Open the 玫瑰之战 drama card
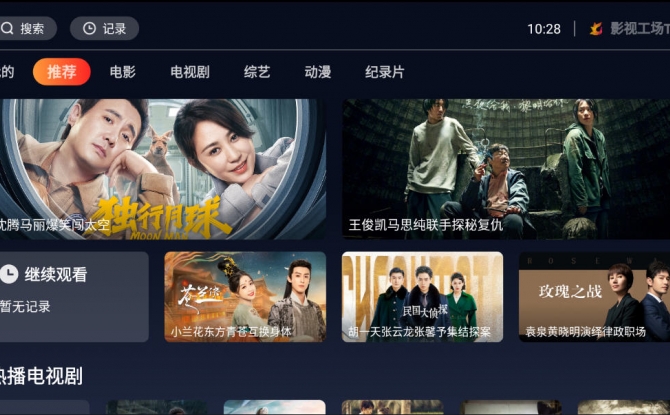 [x=594, y=296]
